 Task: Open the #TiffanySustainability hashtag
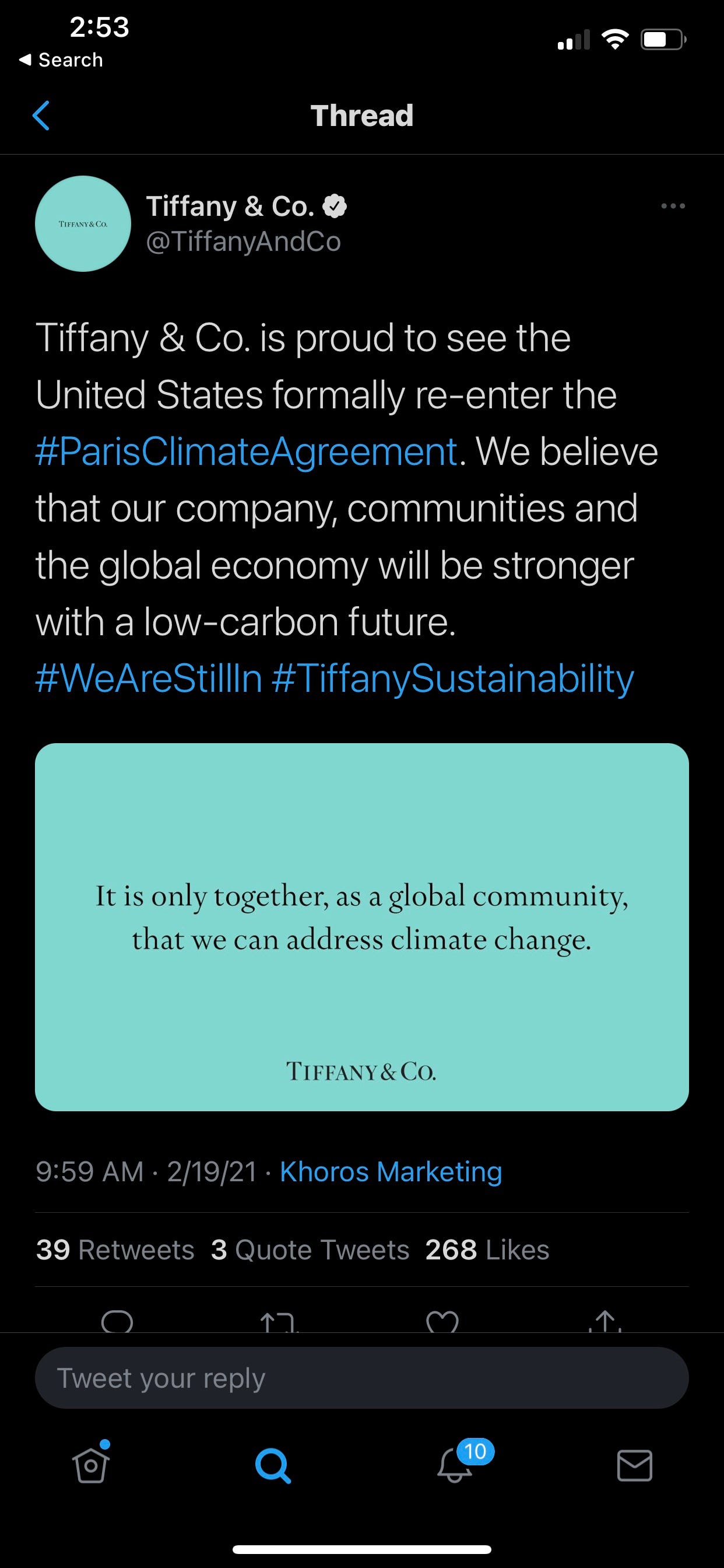(x=453, y=678)
